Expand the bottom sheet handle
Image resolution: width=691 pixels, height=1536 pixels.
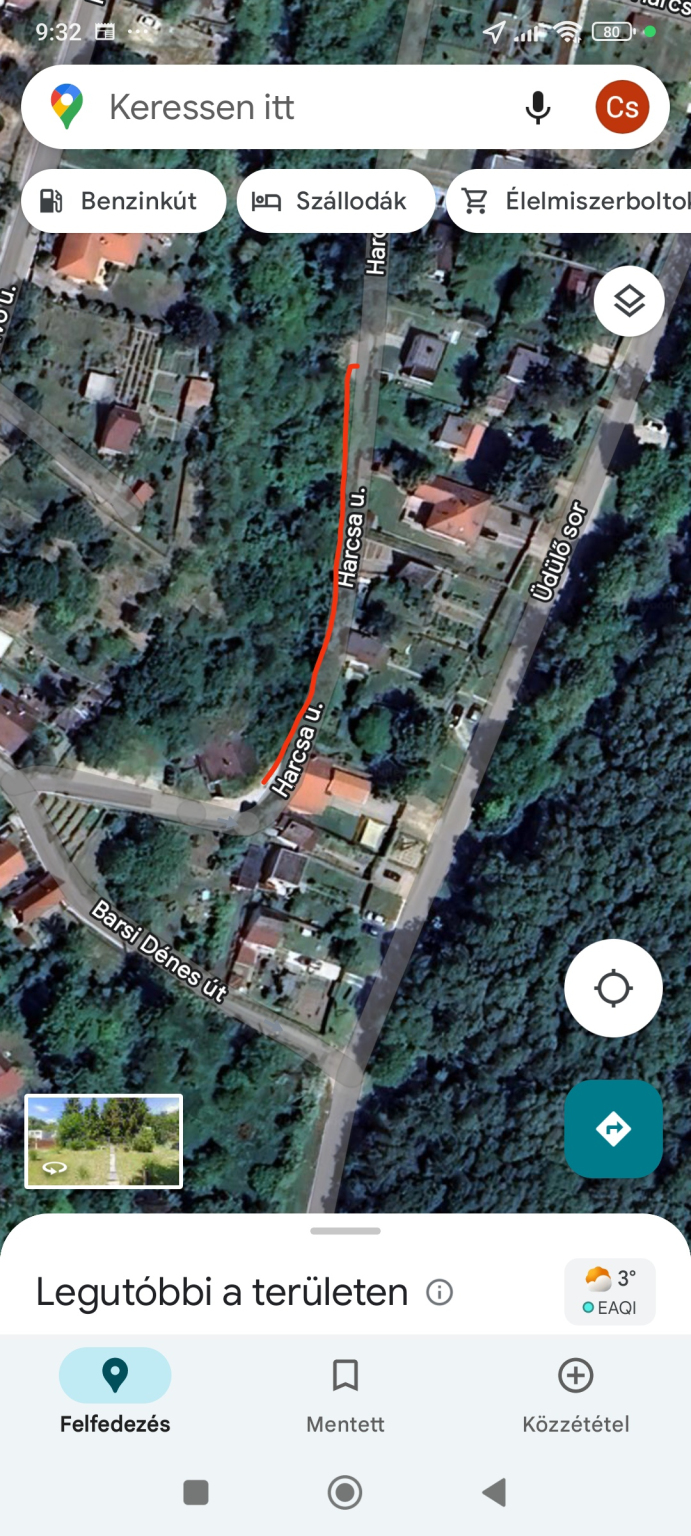345,1231
